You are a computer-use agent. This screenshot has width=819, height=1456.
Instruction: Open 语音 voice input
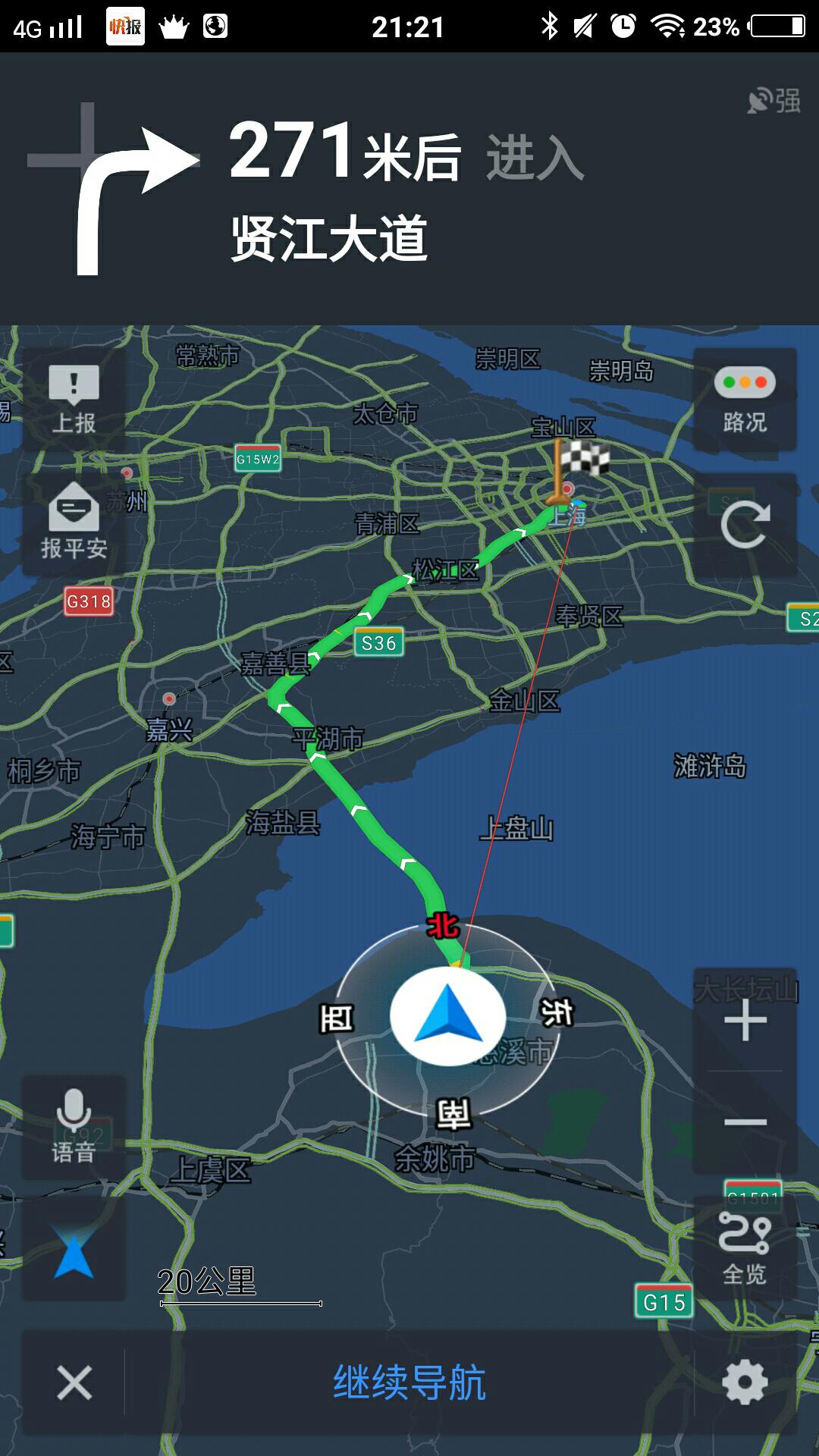[74, 1127]
